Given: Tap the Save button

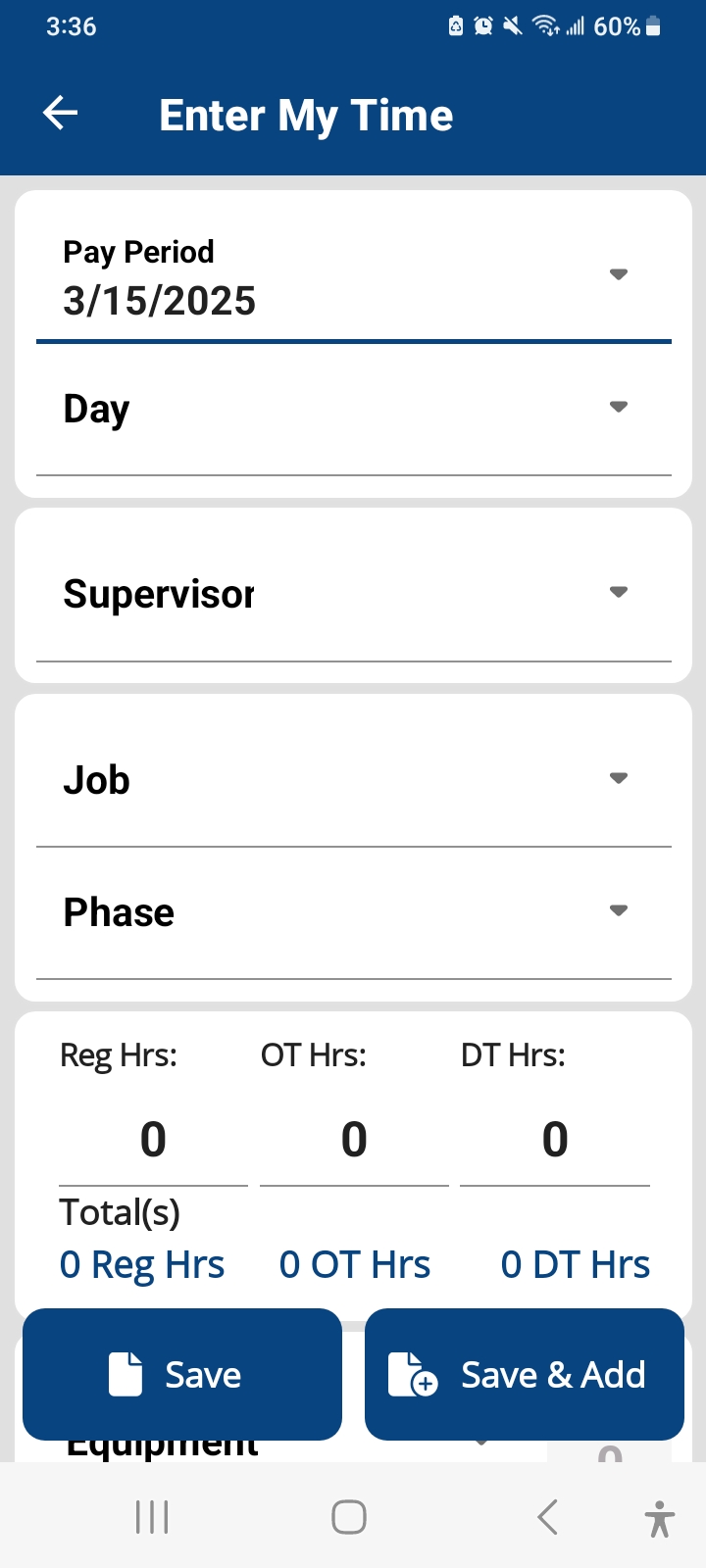Looking at the screenshot, I should (x=182, y=1374).
